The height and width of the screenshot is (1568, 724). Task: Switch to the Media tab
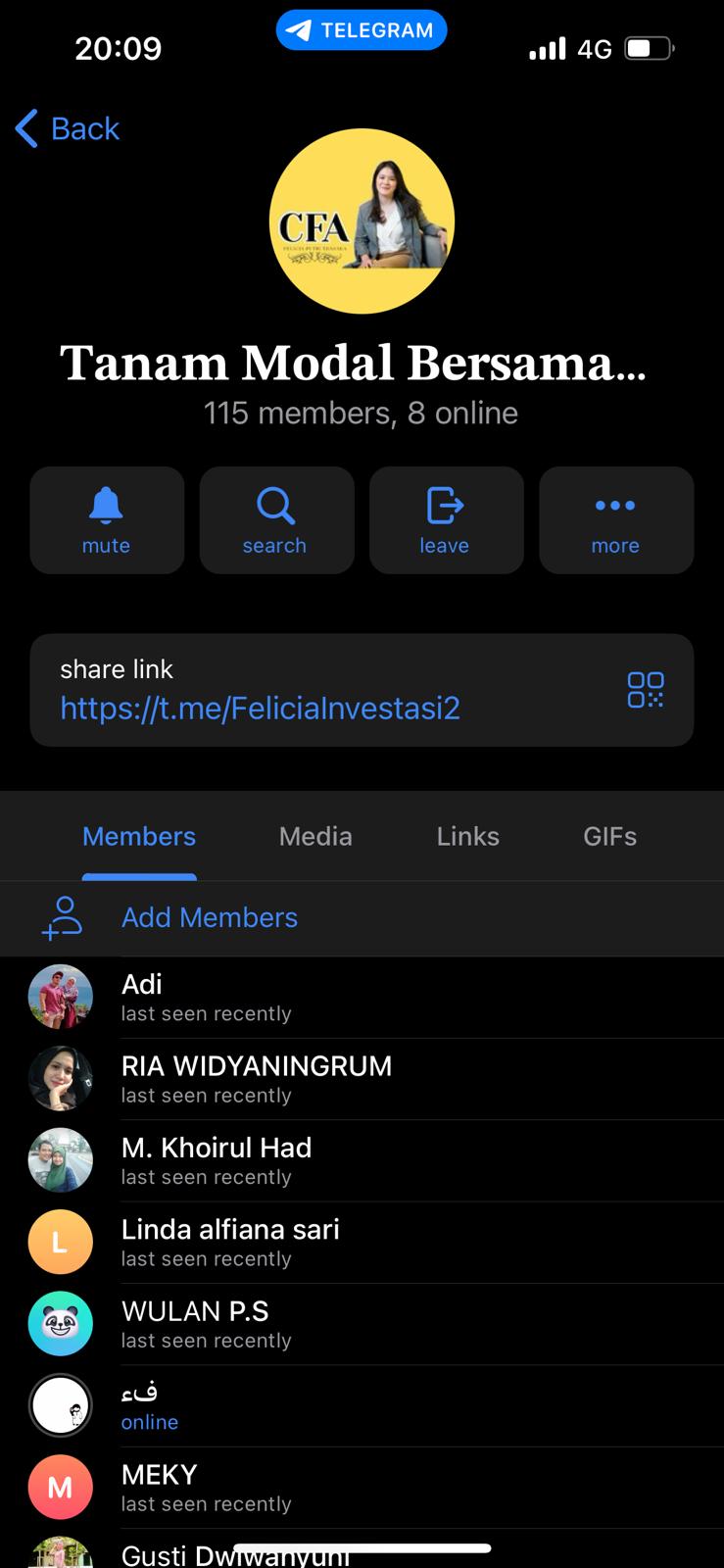[315, 836]
